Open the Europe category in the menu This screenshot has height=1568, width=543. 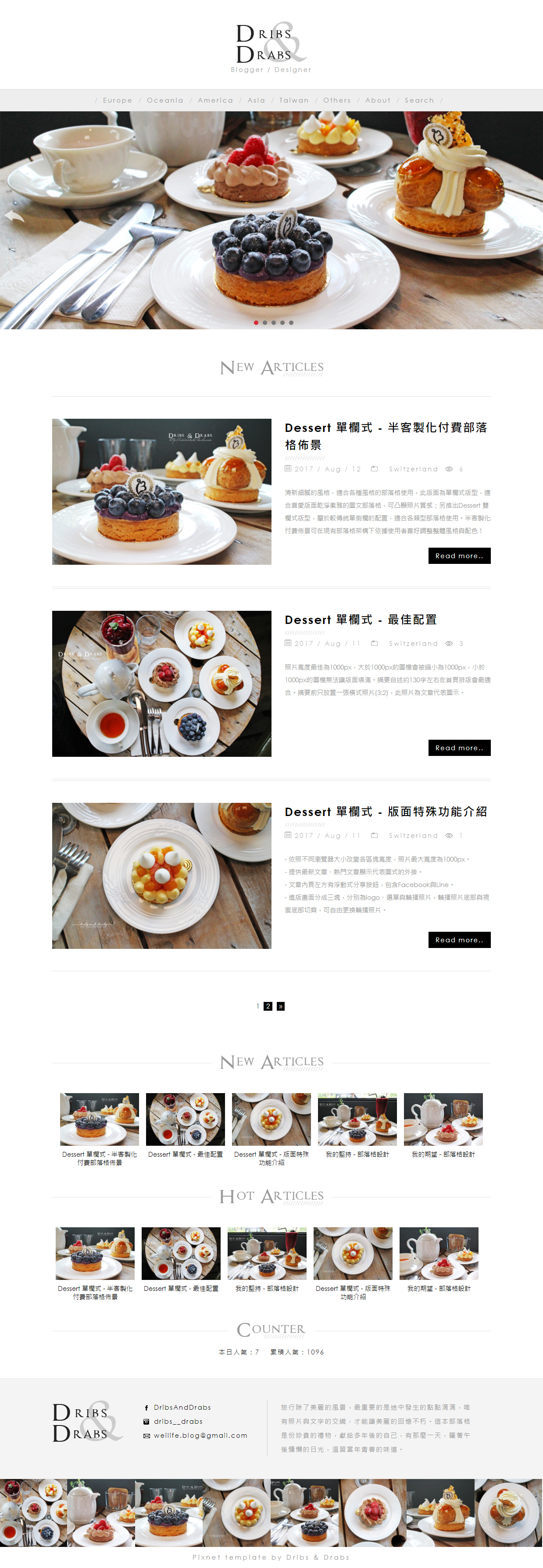[x=117, y=100]
